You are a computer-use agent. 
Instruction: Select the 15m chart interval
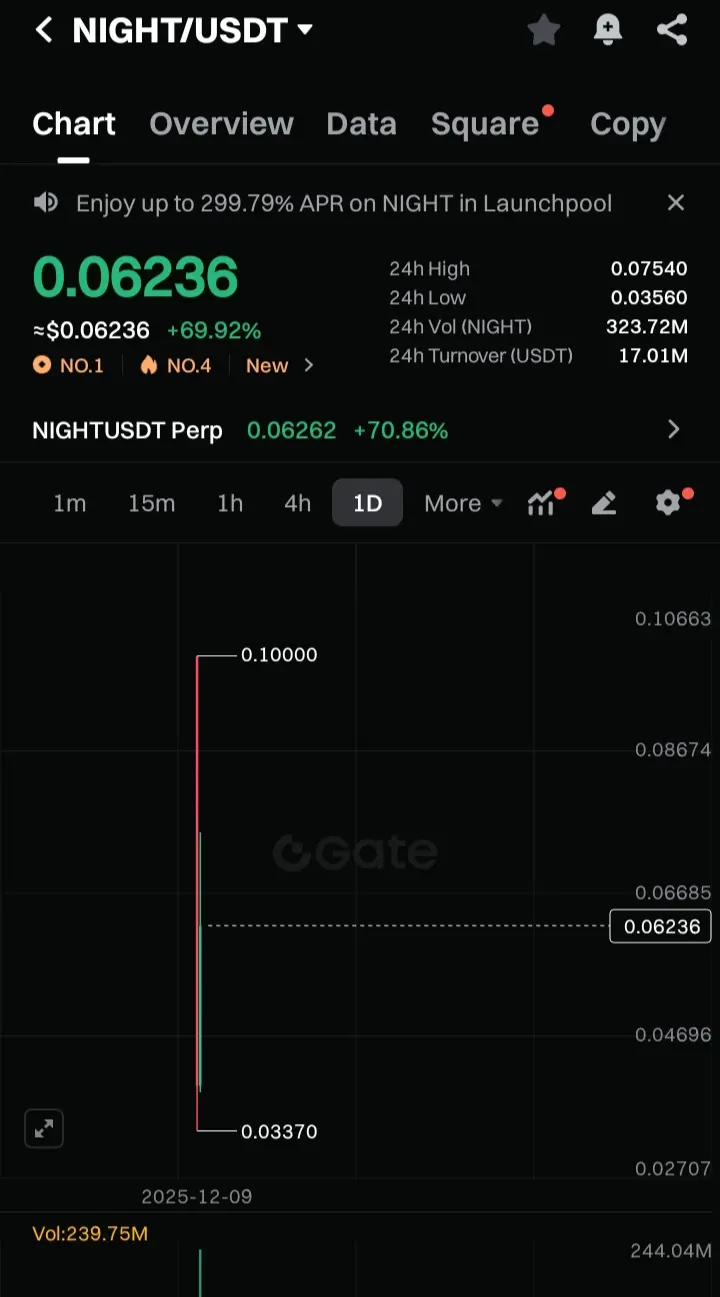(x=151, y=503)
